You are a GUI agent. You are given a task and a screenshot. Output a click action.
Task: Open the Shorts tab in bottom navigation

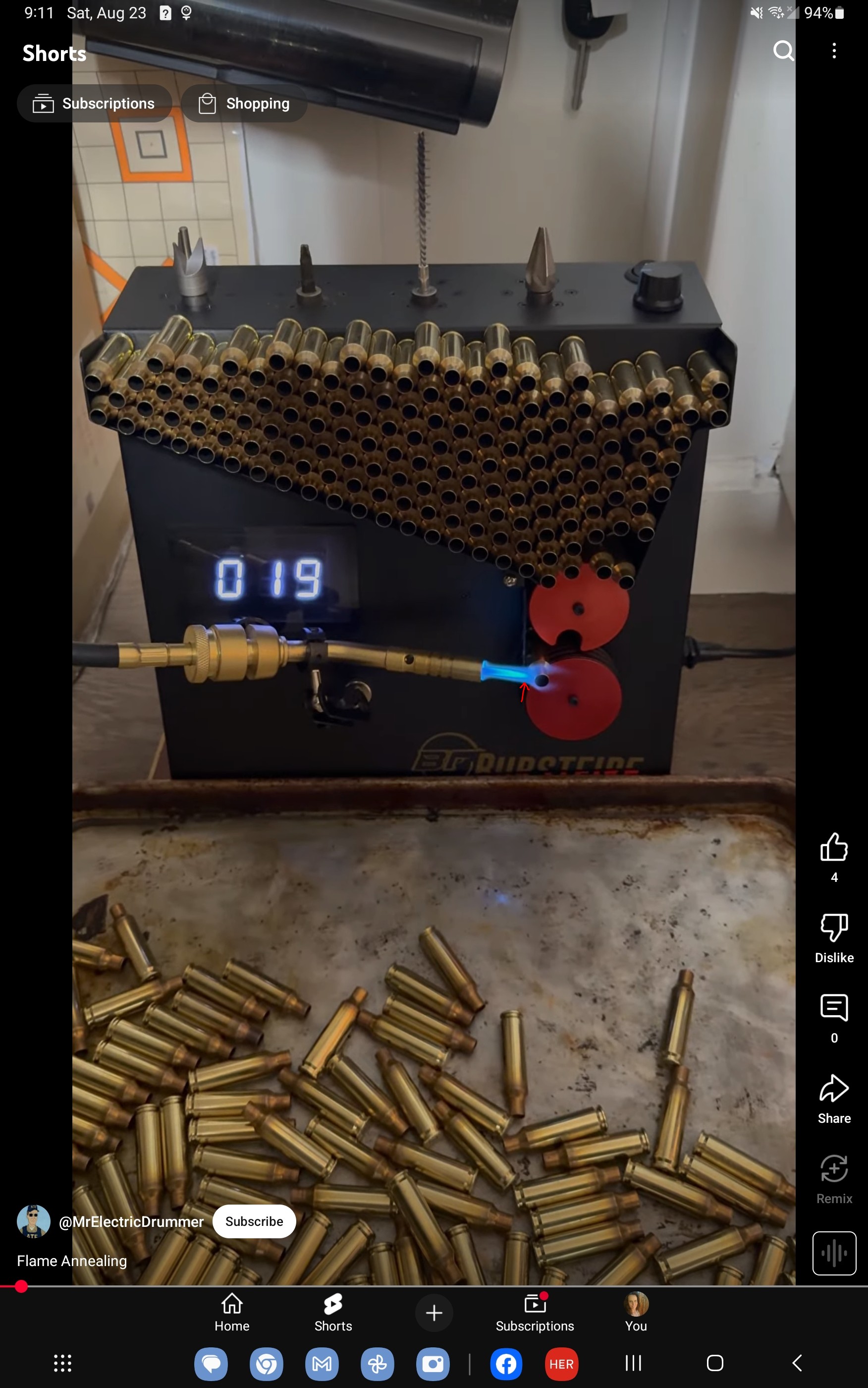[333, 1312]
